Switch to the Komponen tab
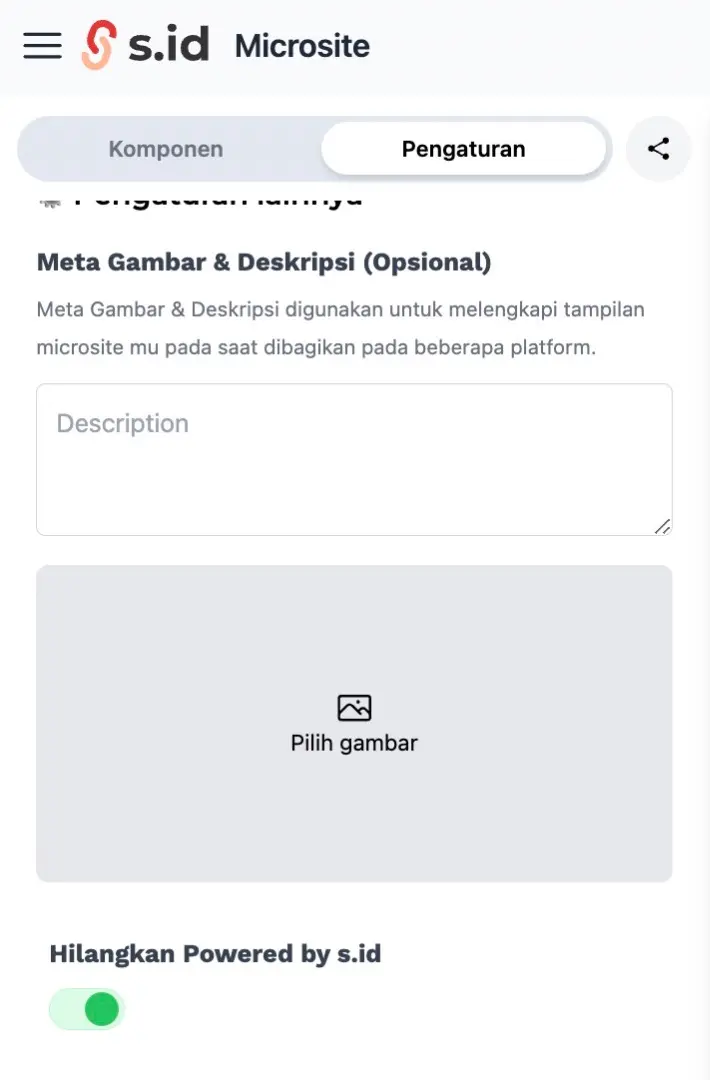The image size is (710, 1080). point(166,149)
